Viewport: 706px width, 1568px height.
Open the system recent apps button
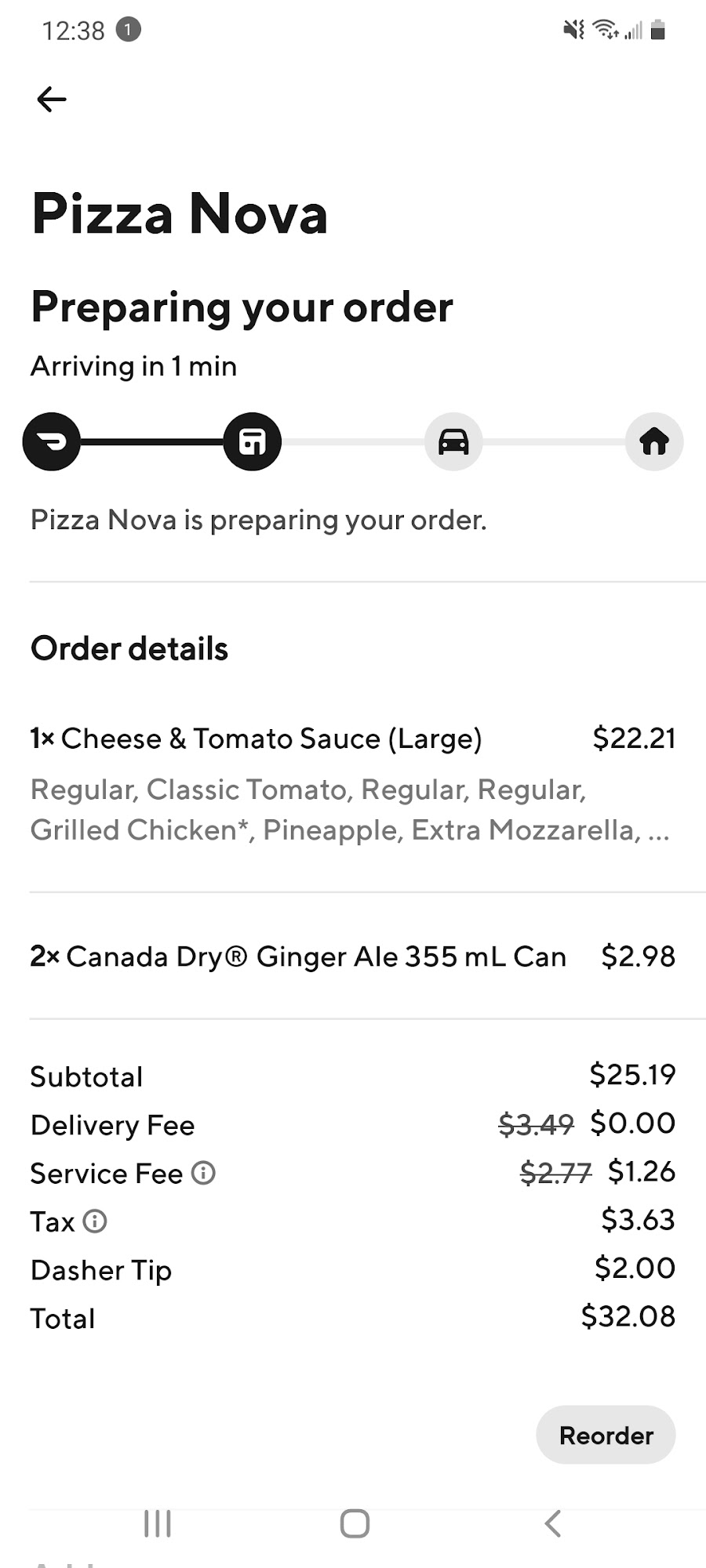click(158, 1523)
